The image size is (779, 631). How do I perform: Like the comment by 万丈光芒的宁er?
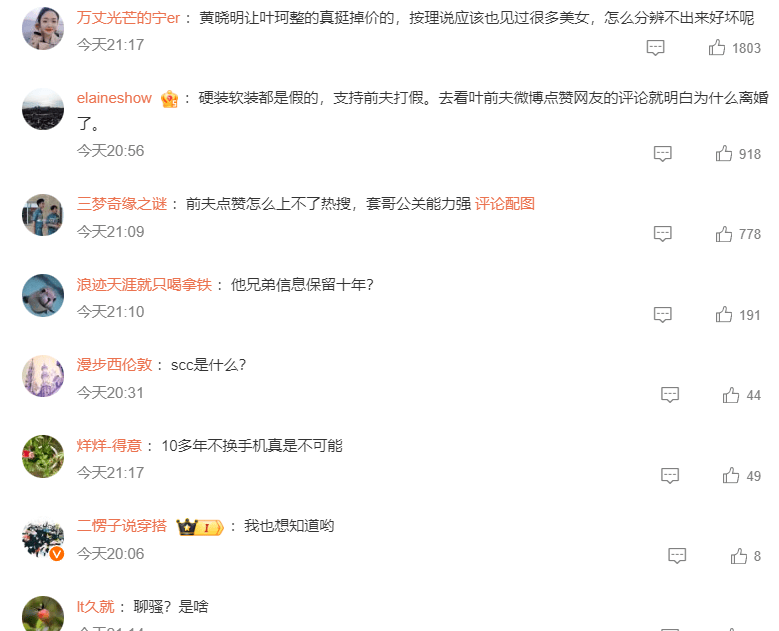(718, 48)
